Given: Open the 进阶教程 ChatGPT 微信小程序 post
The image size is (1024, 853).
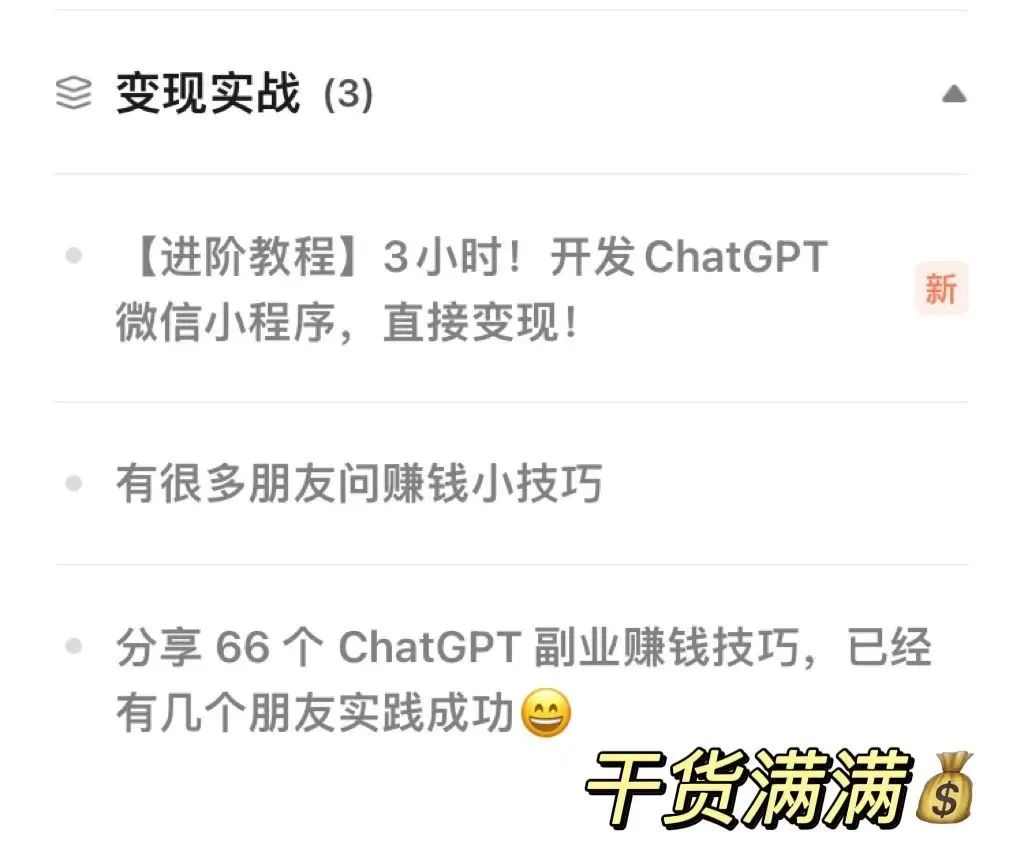Looking at the screenshot, I should tap(470, 289).
